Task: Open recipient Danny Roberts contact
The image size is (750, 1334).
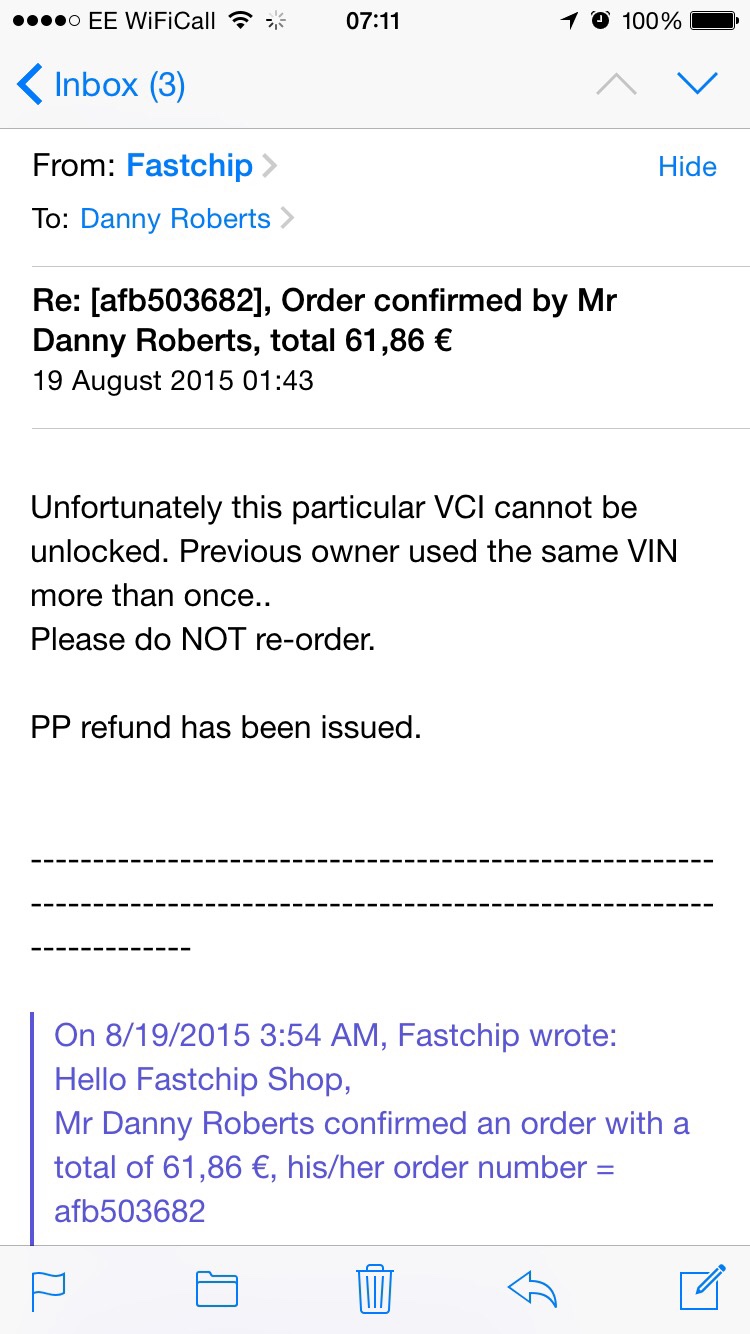Action: [x=176, y=219]
